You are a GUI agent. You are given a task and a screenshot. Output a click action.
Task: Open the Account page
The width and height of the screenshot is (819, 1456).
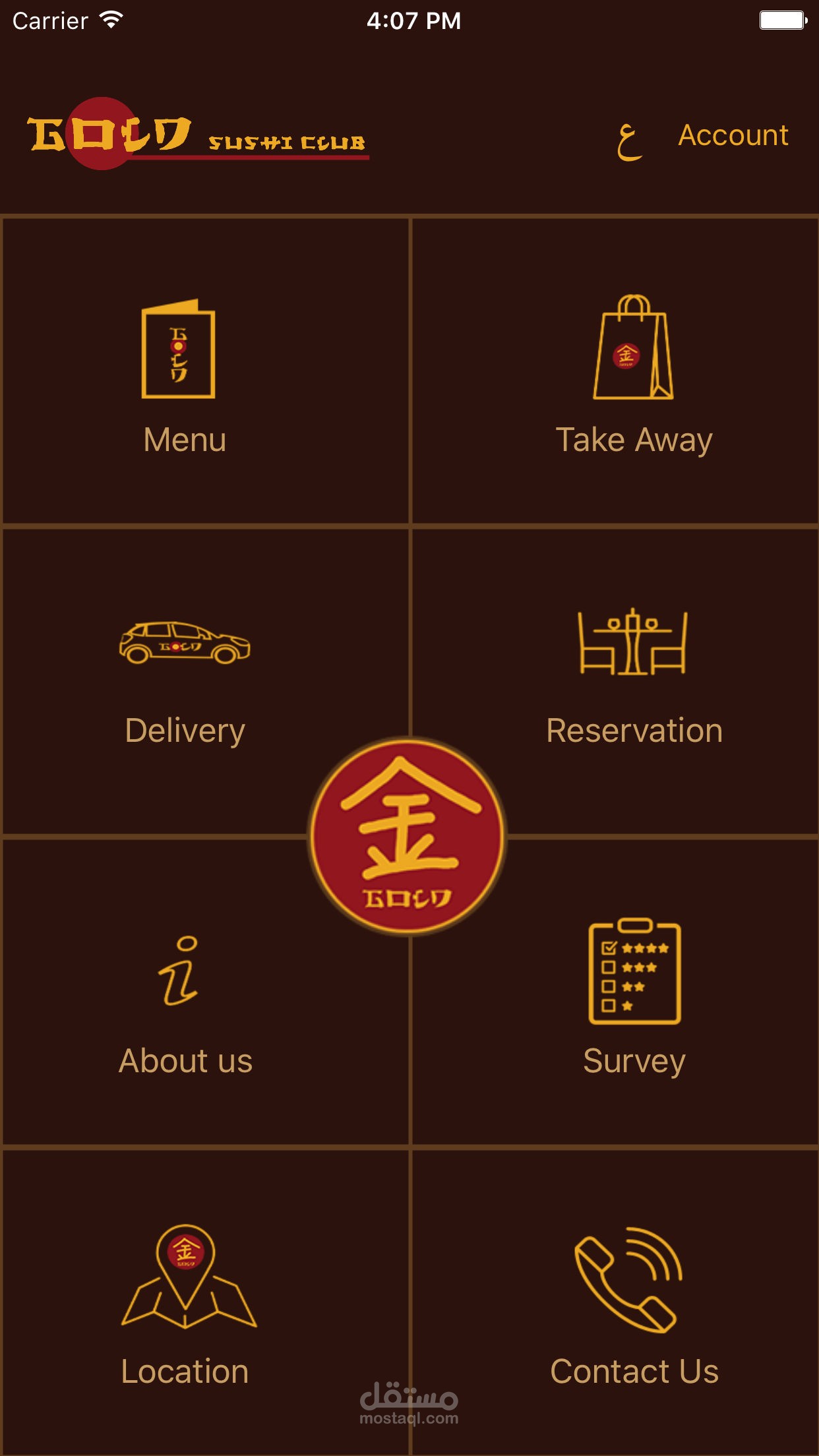pos(733,136)
